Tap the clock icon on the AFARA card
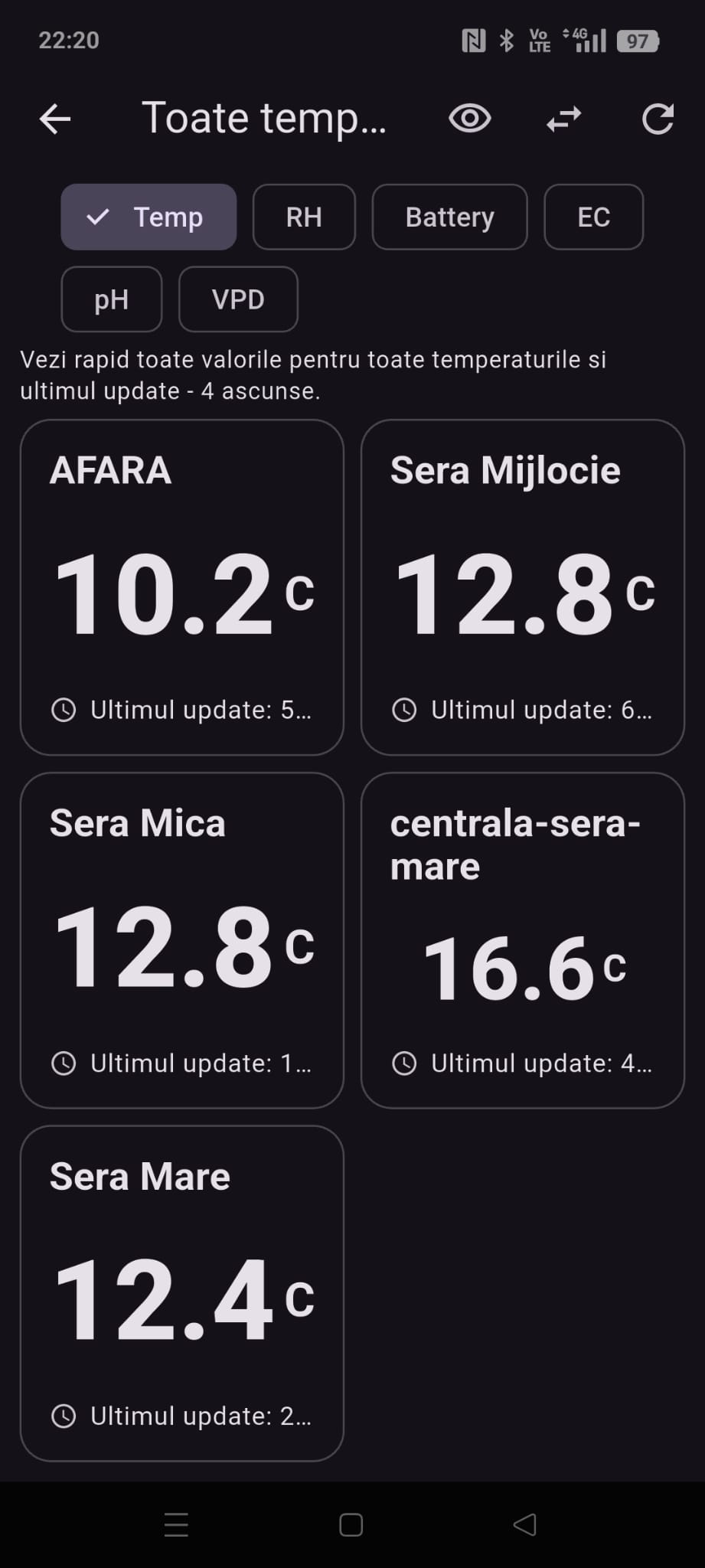The width and height of the screenshot is (705, 1568). click(x=64, y=709)
